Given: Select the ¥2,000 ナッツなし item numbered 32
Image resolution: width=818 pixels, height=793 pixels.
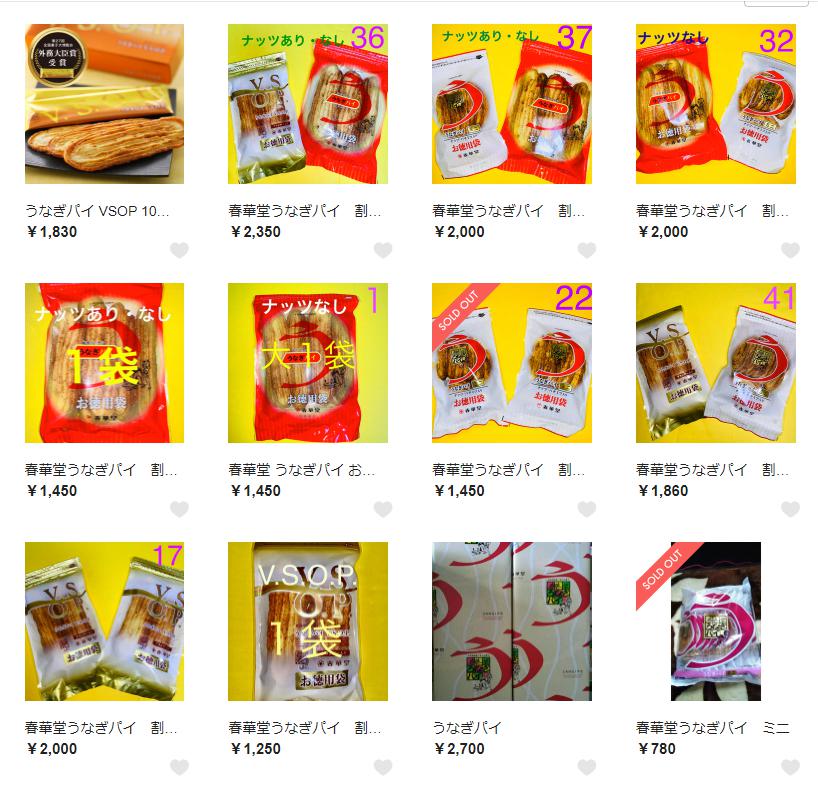Looking at the screenshot, I should click(x=716, y=104).
